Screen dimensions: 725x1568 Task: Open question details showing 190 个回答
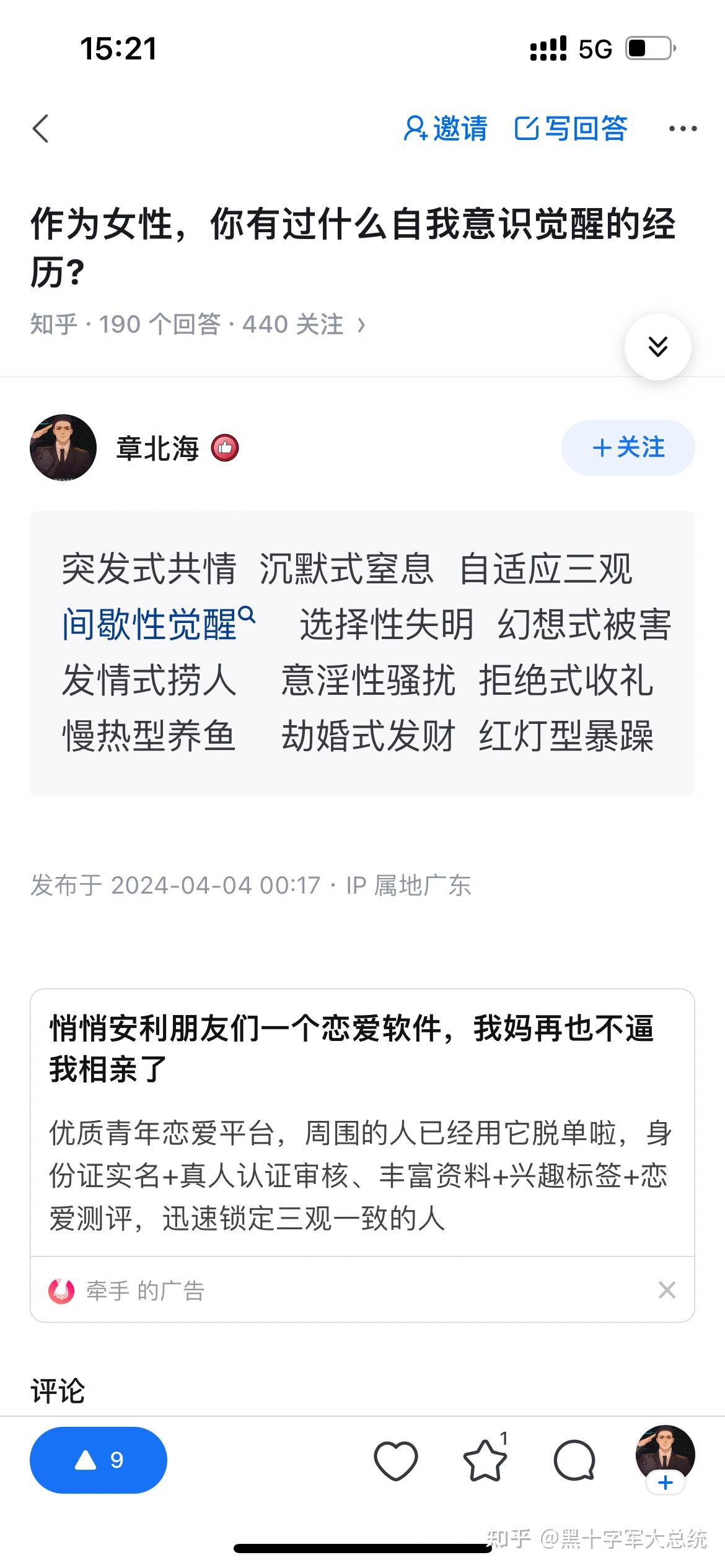coord(198,324)
